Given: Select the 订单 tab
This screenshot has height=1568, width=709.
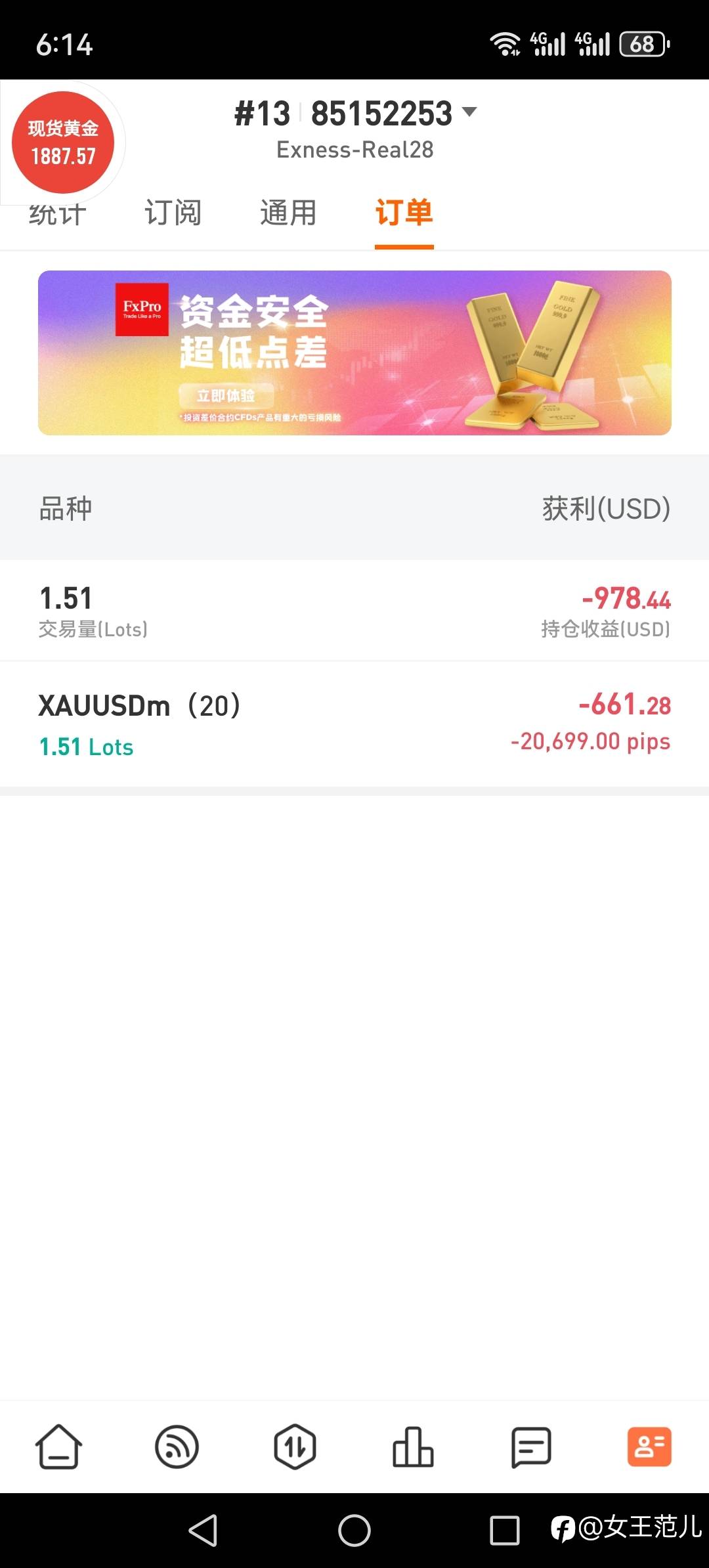Looking at the screenshot, I should tap(404, 213).
